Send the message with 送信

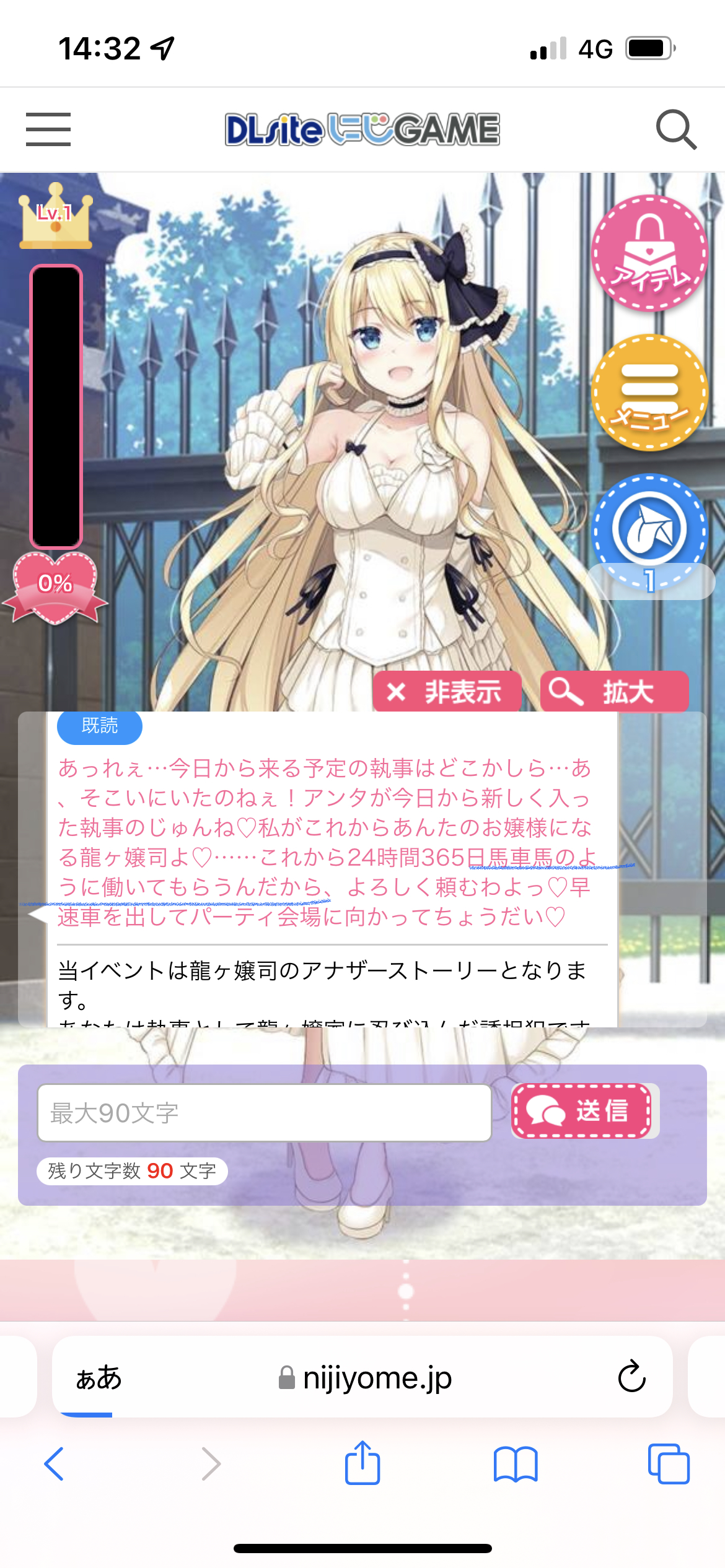pos(582,1111)
